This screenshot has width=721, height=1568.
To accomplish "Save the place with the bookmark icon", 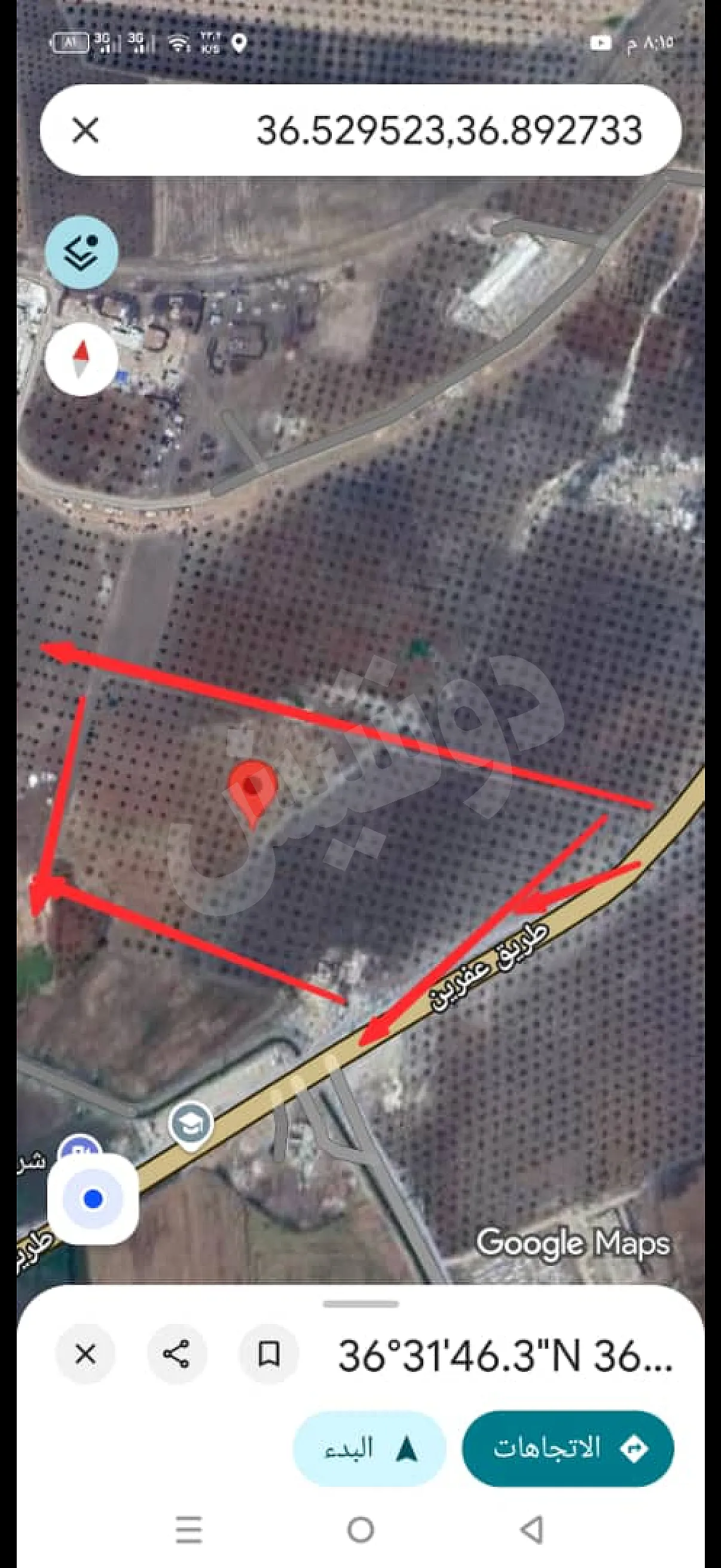I will point(268,1356).
